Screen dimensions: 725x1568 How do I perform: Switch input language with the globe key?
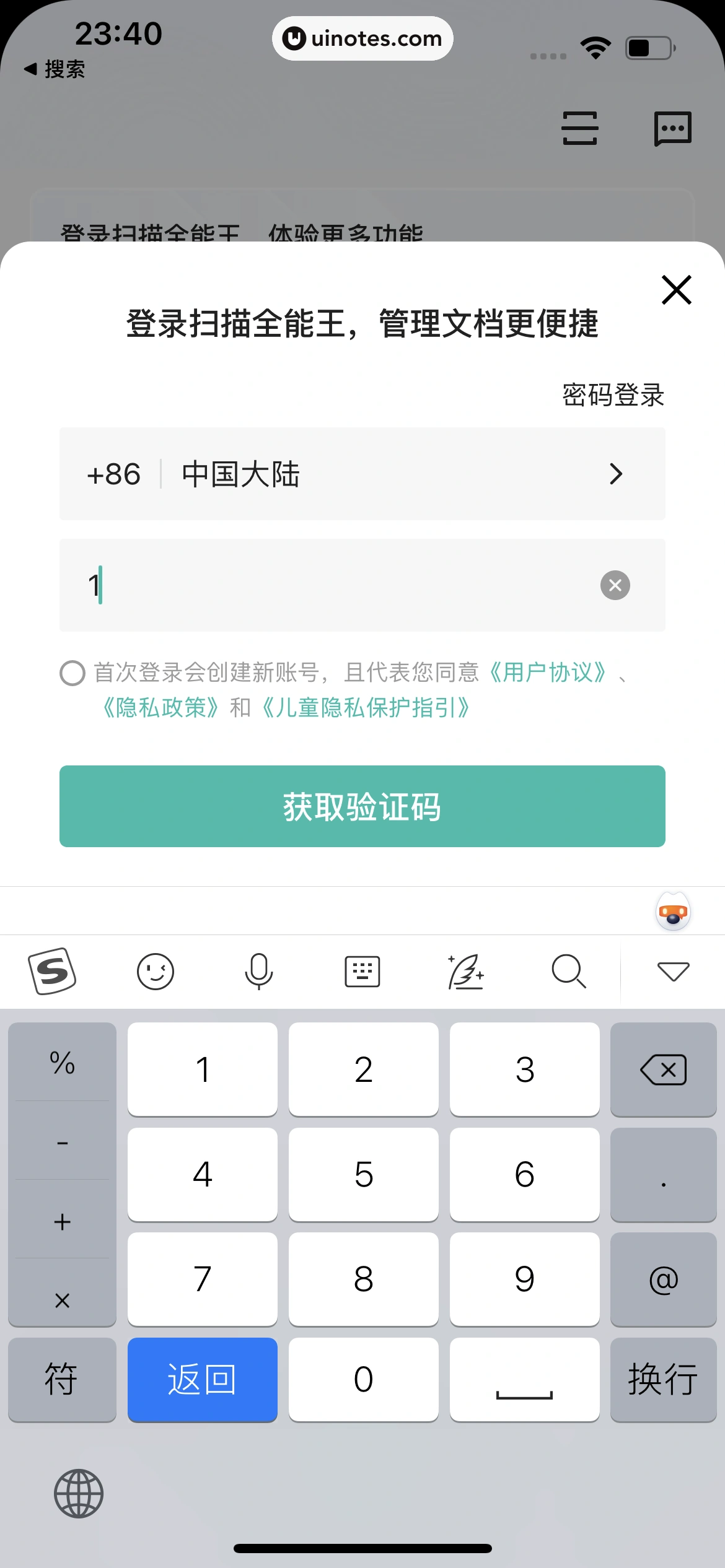point(79,1493)
